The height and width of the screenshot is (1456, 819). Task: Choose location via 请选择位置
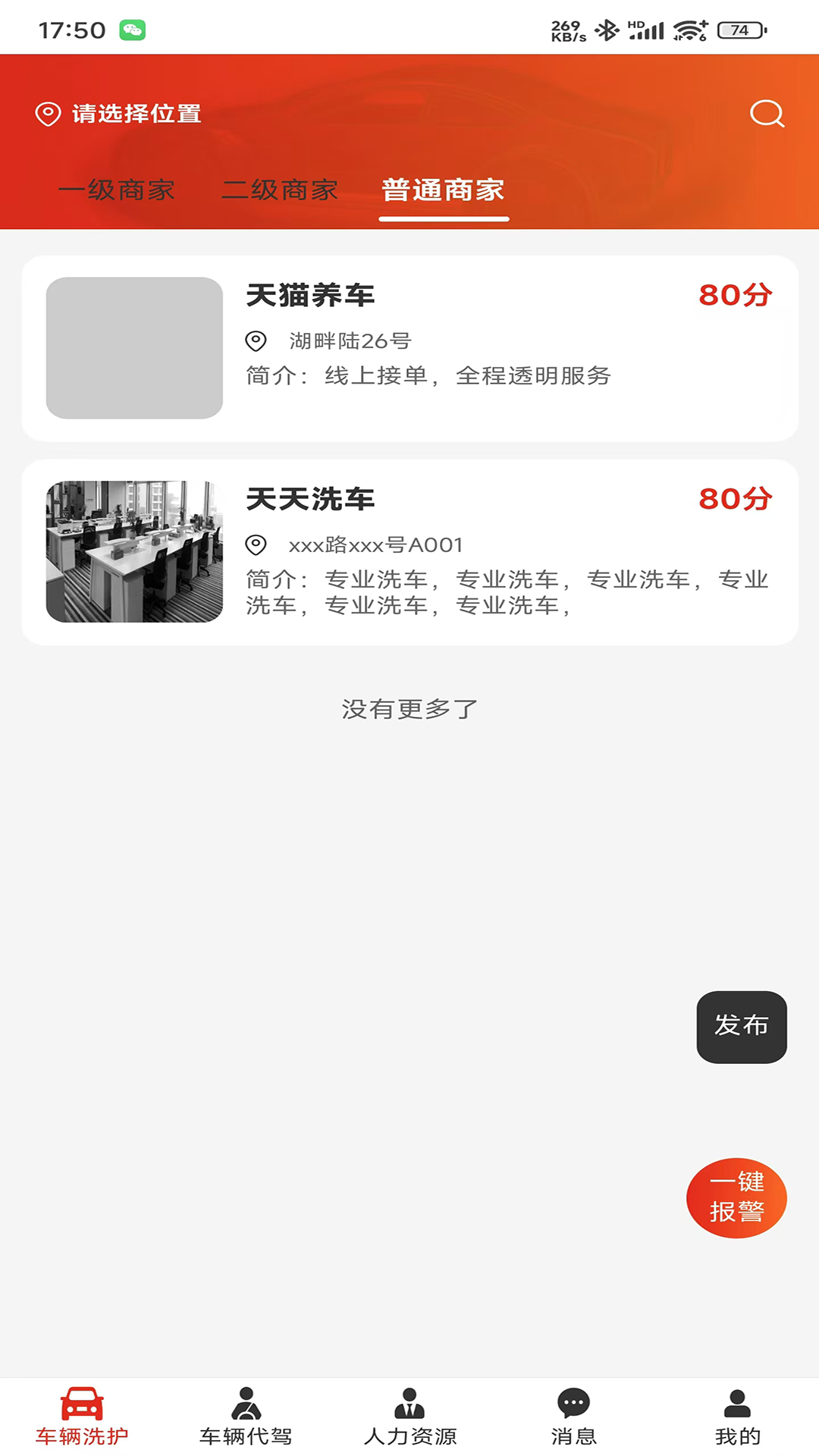click(119, 114)
